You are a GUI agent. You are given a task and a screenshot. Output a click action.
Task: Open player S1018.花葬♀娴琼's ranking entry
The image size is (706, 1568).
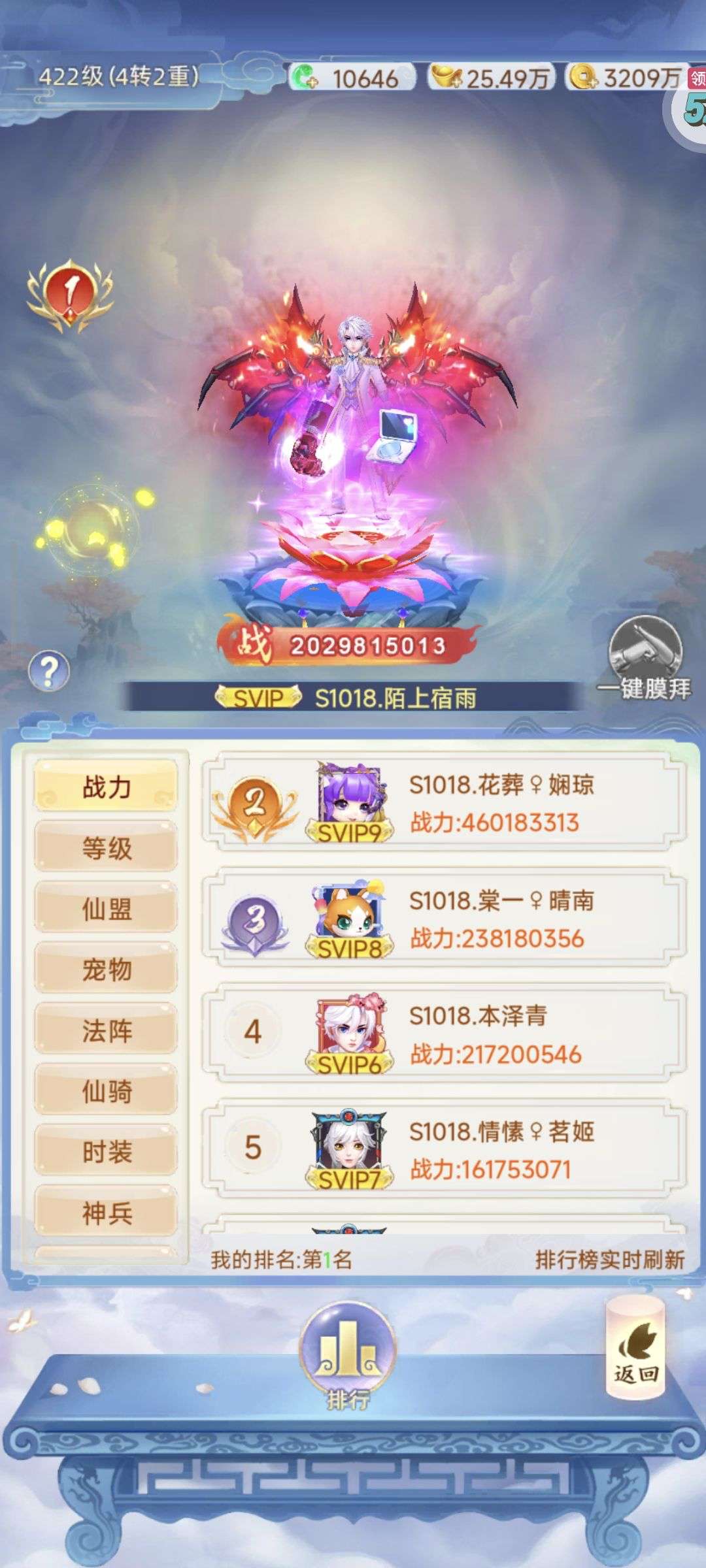pos(445,803)
